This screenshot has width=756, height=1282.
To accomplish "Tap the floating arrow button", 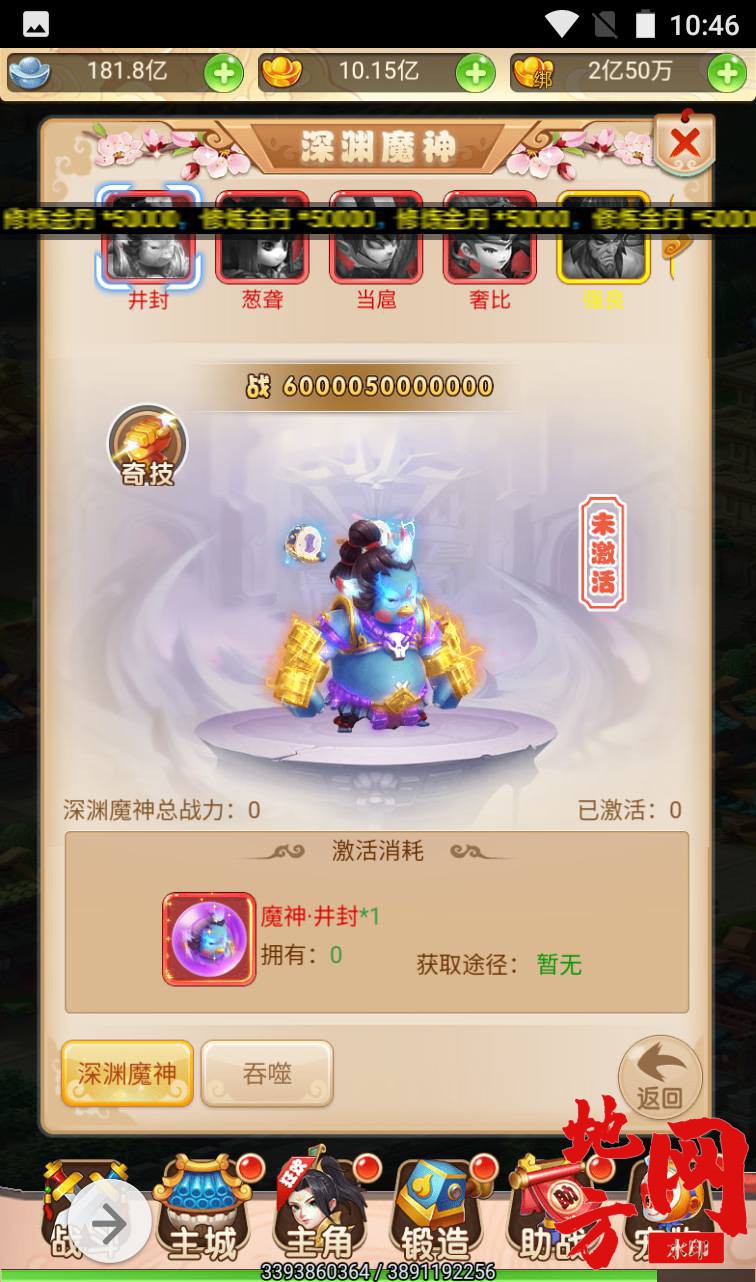I will coord(109,1223).
